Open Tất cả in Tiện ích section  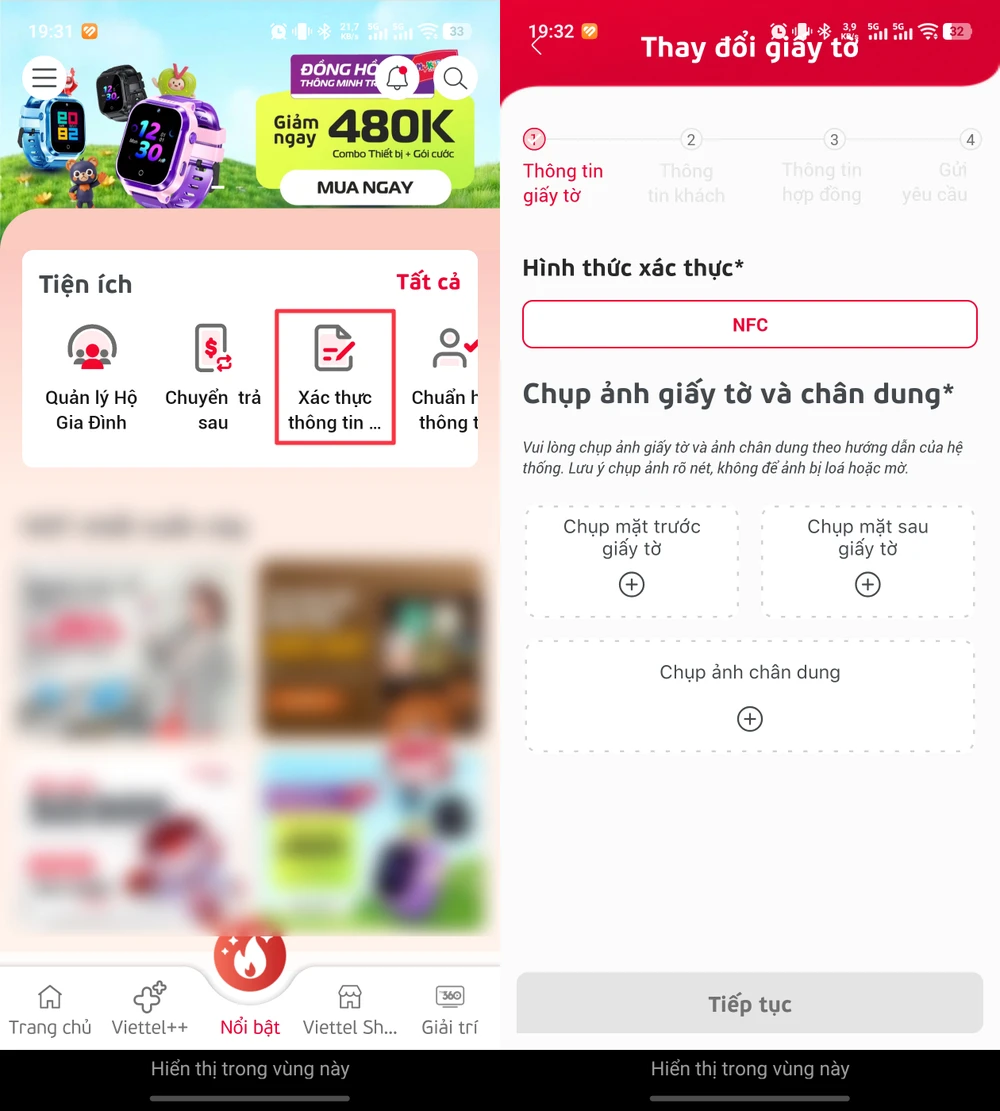click(428, 282)
